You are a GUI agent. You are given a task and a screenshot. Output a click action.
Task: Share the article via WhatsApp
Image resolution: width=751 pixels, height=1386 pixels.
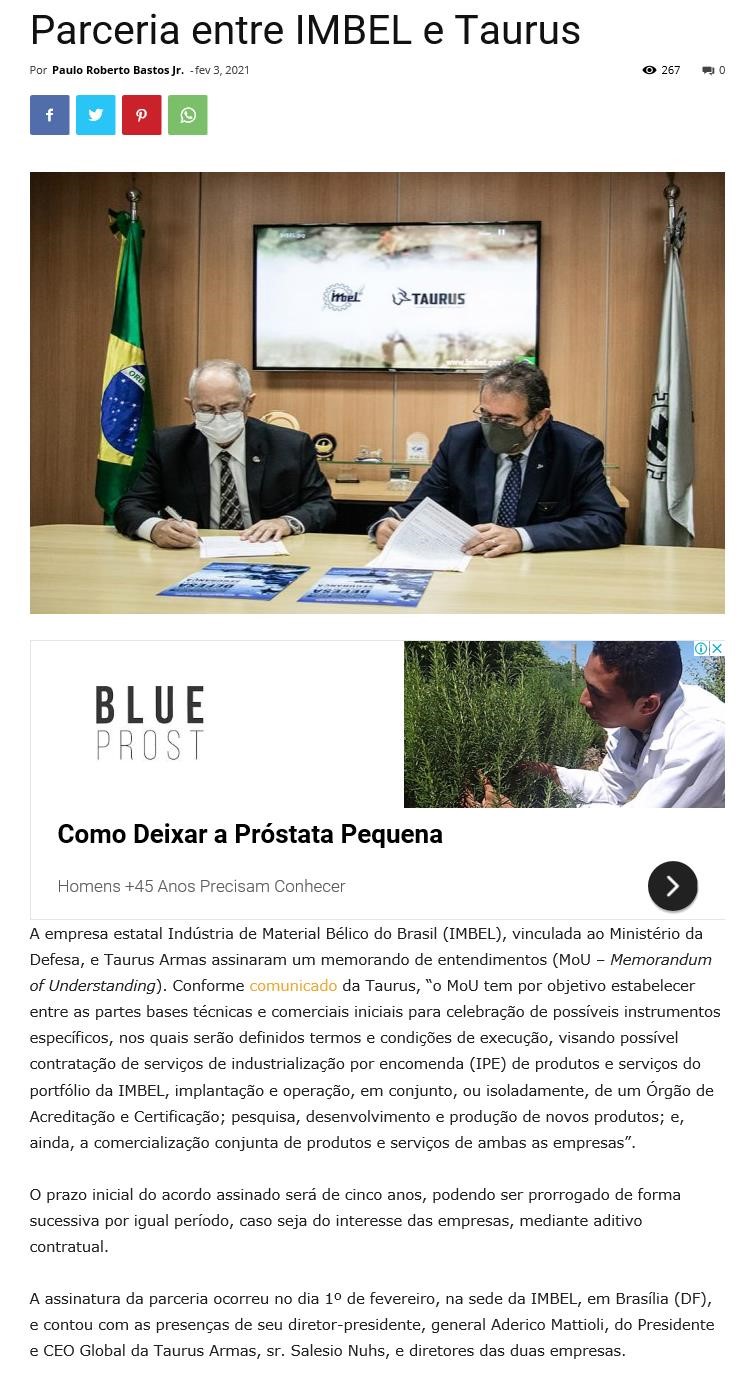pos(187,114)
